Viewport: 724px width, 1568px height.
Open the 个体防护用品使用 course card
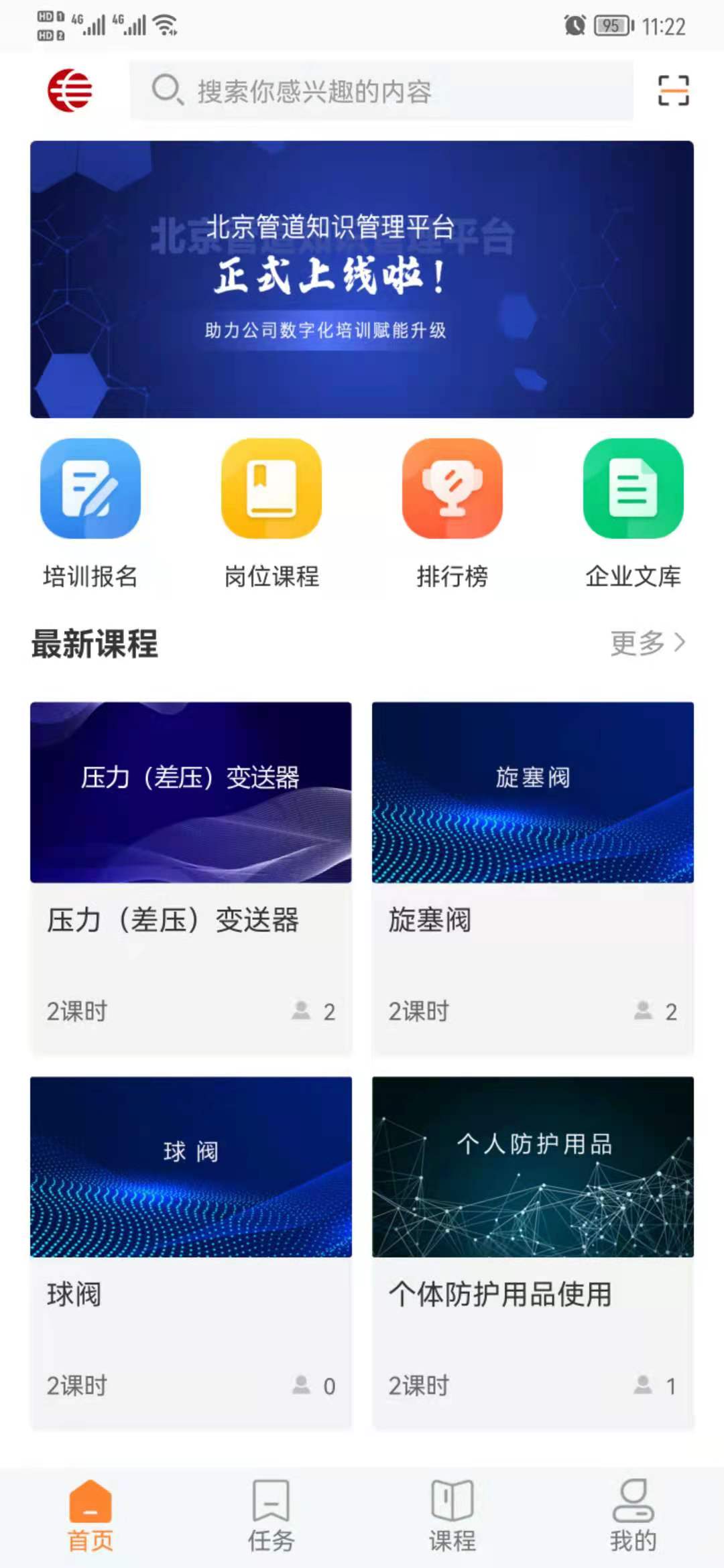533,1253
